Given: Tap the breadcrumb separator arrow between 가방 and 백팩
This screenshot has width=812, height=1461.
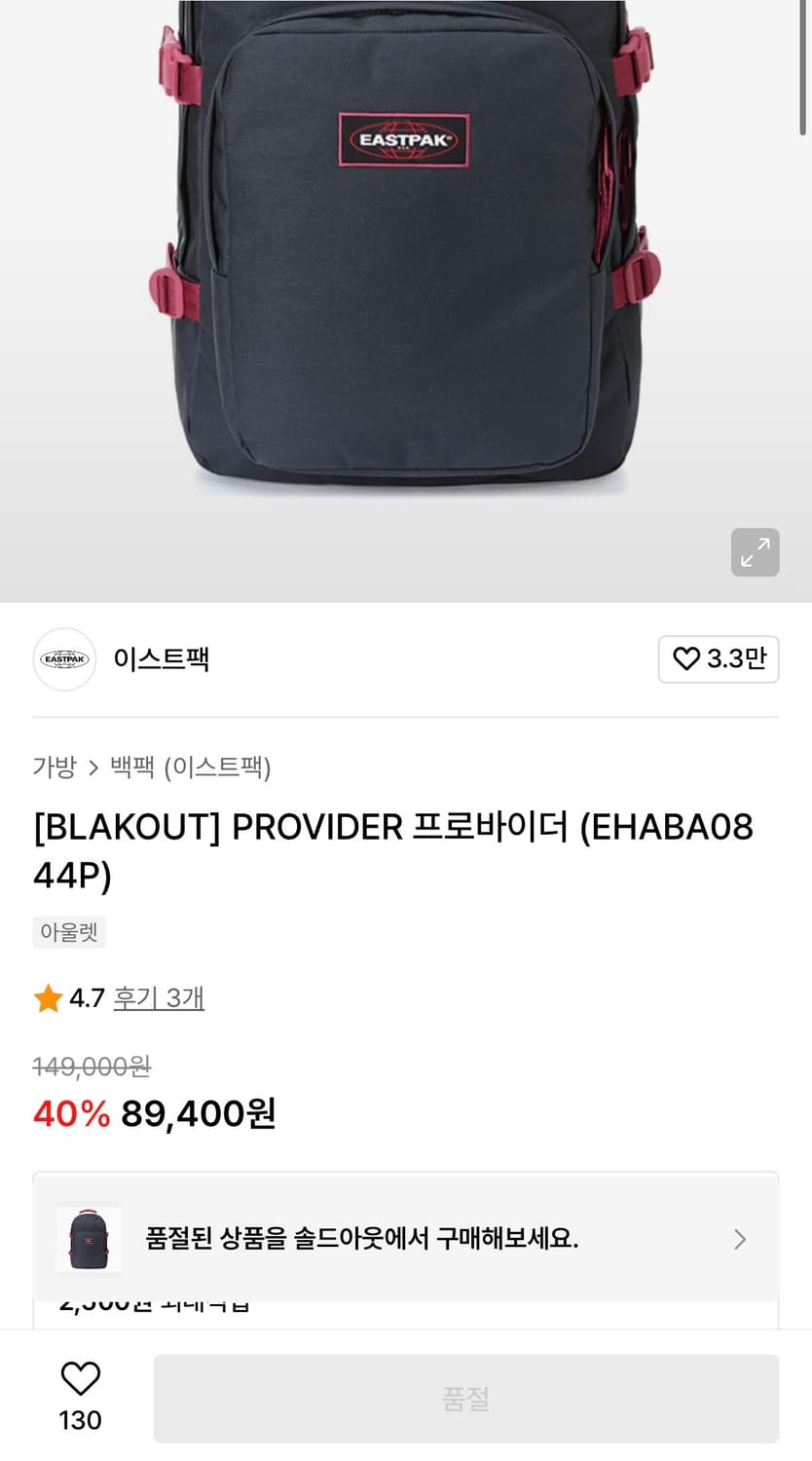Looking at the screenshot, I should point(94,768).
